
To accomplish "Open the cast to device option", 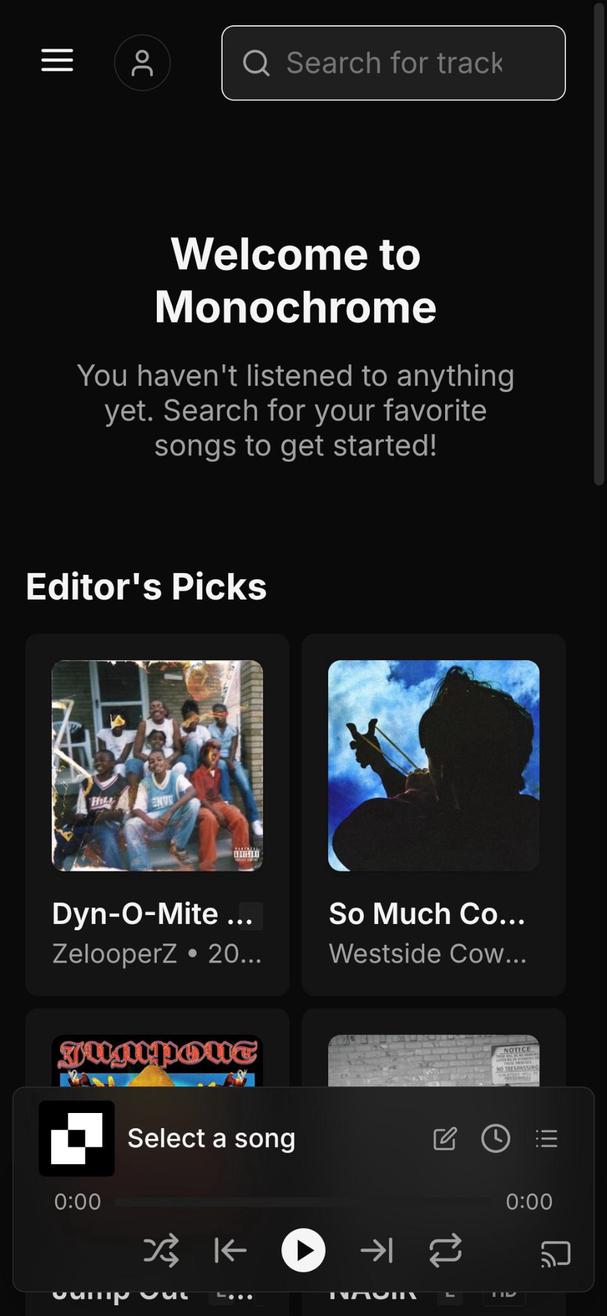I will 554,1252.
